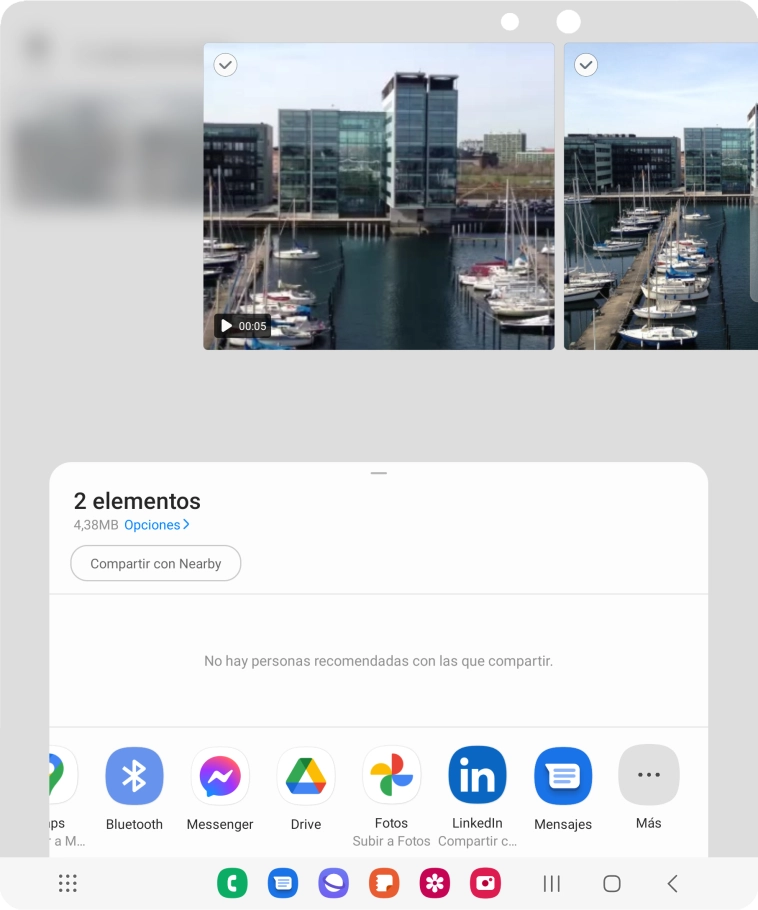Deselect the first video thumbnail checkmark
Viewport: 758px width, 910px height.
226,65
